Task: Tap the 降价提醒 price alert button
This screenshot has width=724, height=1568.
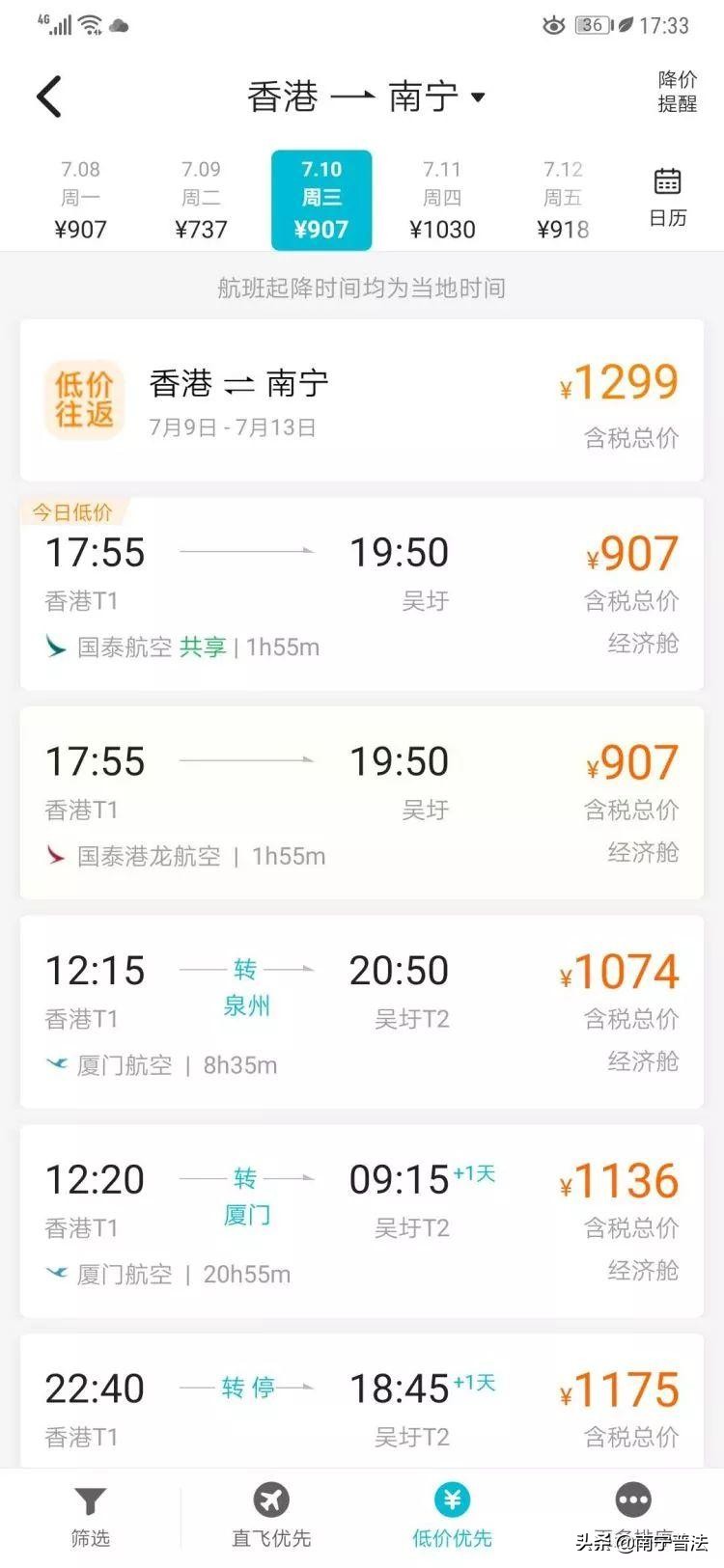Action: coord(677,93)
